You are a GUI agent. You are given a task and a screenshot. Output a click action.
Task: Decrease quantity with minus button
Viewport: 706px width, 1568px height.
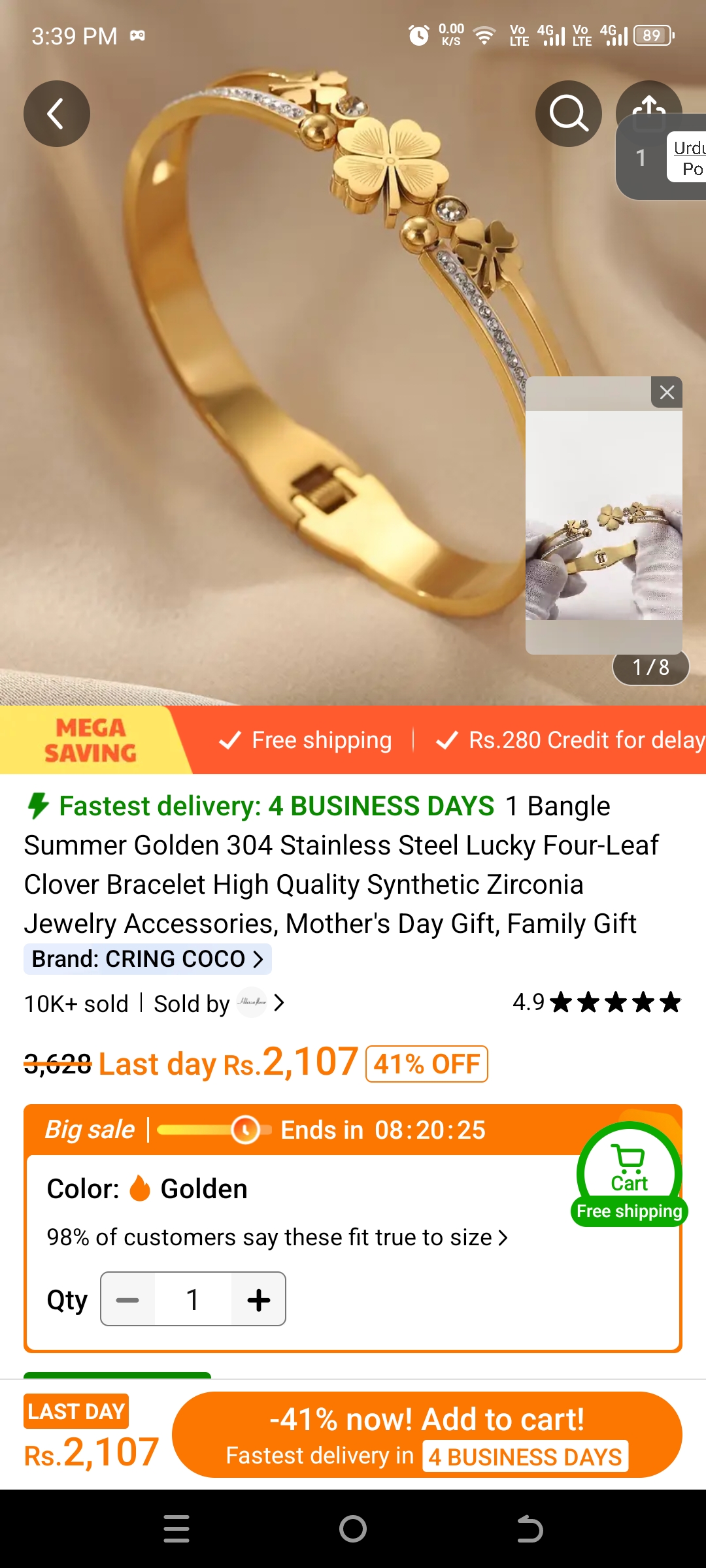[128, 1299]
